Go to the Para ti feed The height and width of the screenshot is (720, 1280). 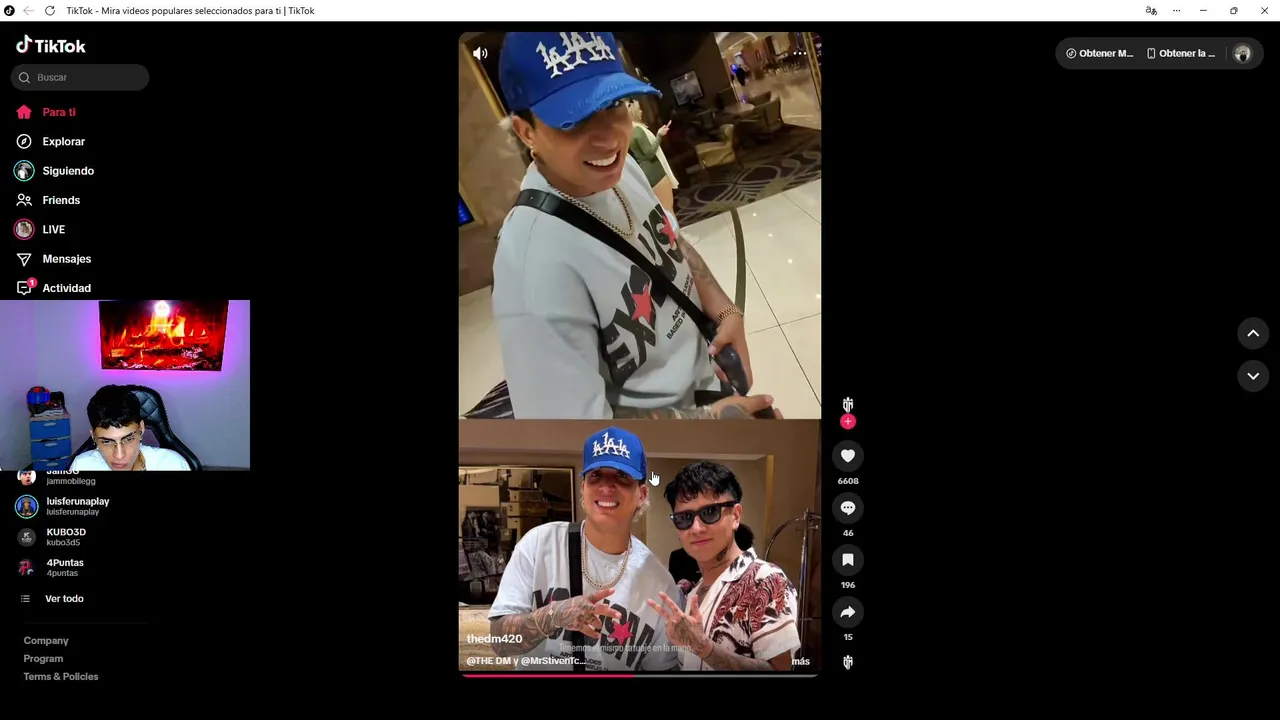click(x=58, y=112)
